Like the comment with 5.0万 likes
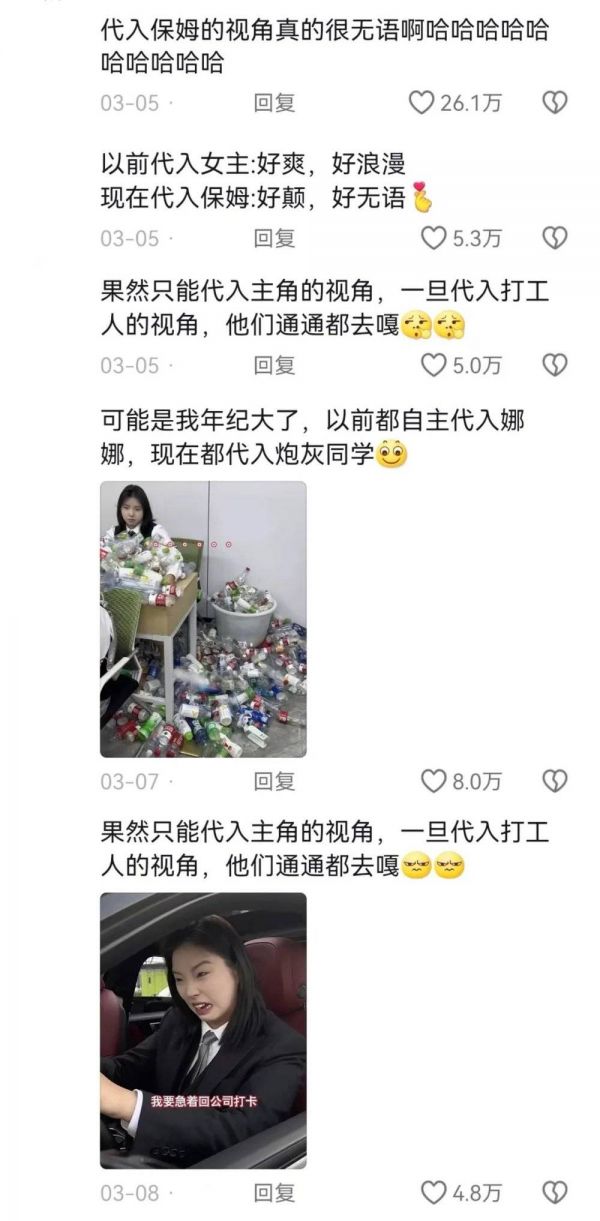Screen dimensions: 600x1221 pyautogui.click(x=432, y=365)
